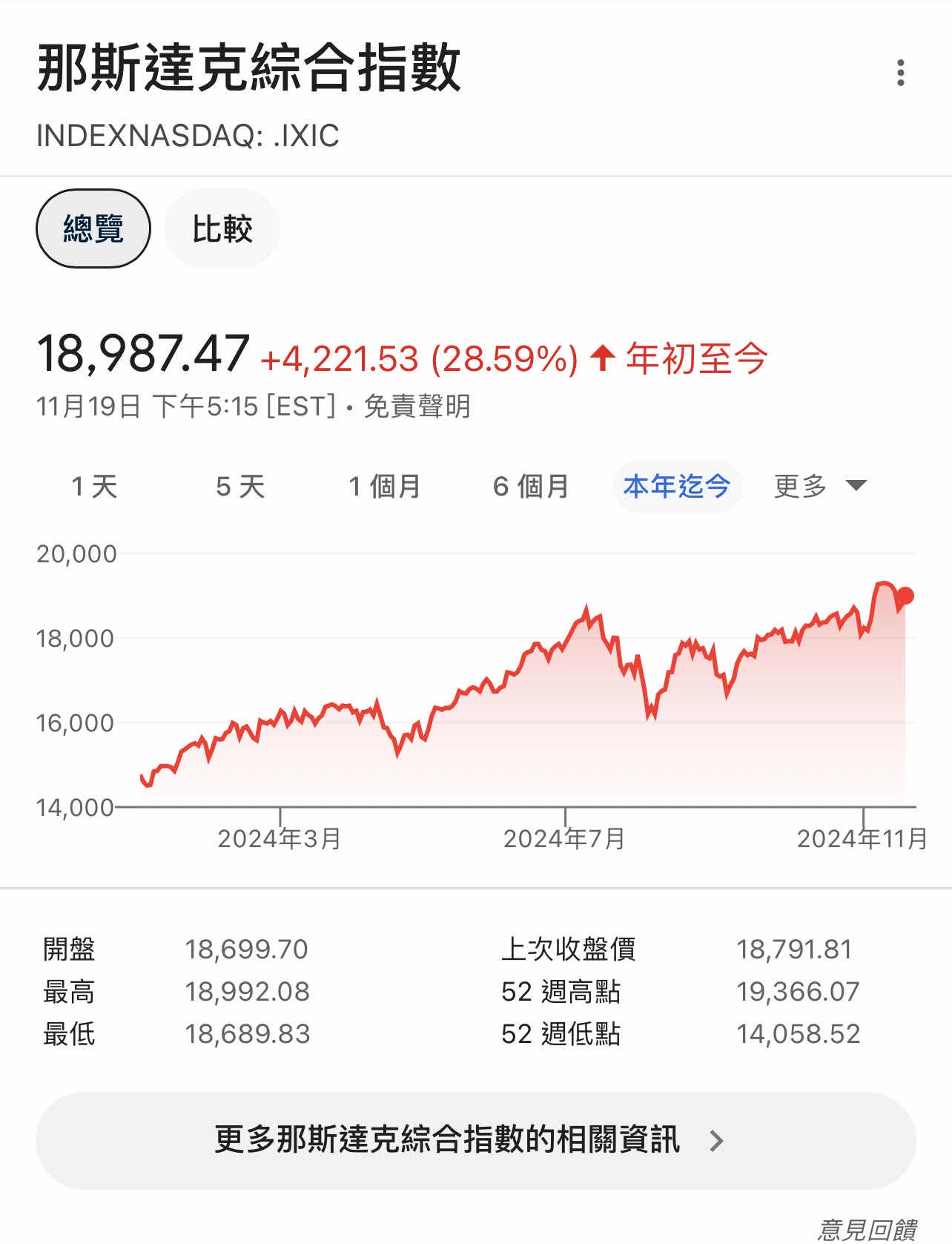Switch chart to 1 個月
The width and height of the screenshot is (952, 1244).
pos(385,487)
